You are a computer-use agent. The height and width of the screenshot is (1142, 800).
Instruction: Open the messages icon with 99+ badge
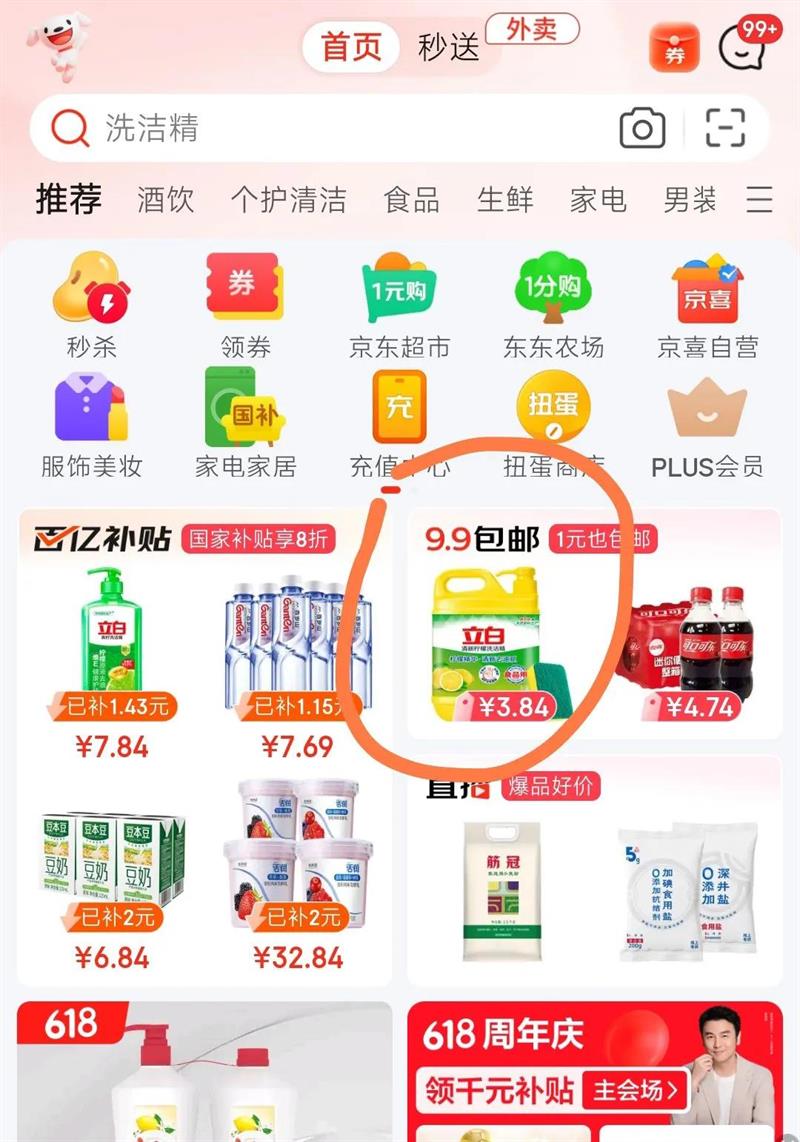(745, 48)
